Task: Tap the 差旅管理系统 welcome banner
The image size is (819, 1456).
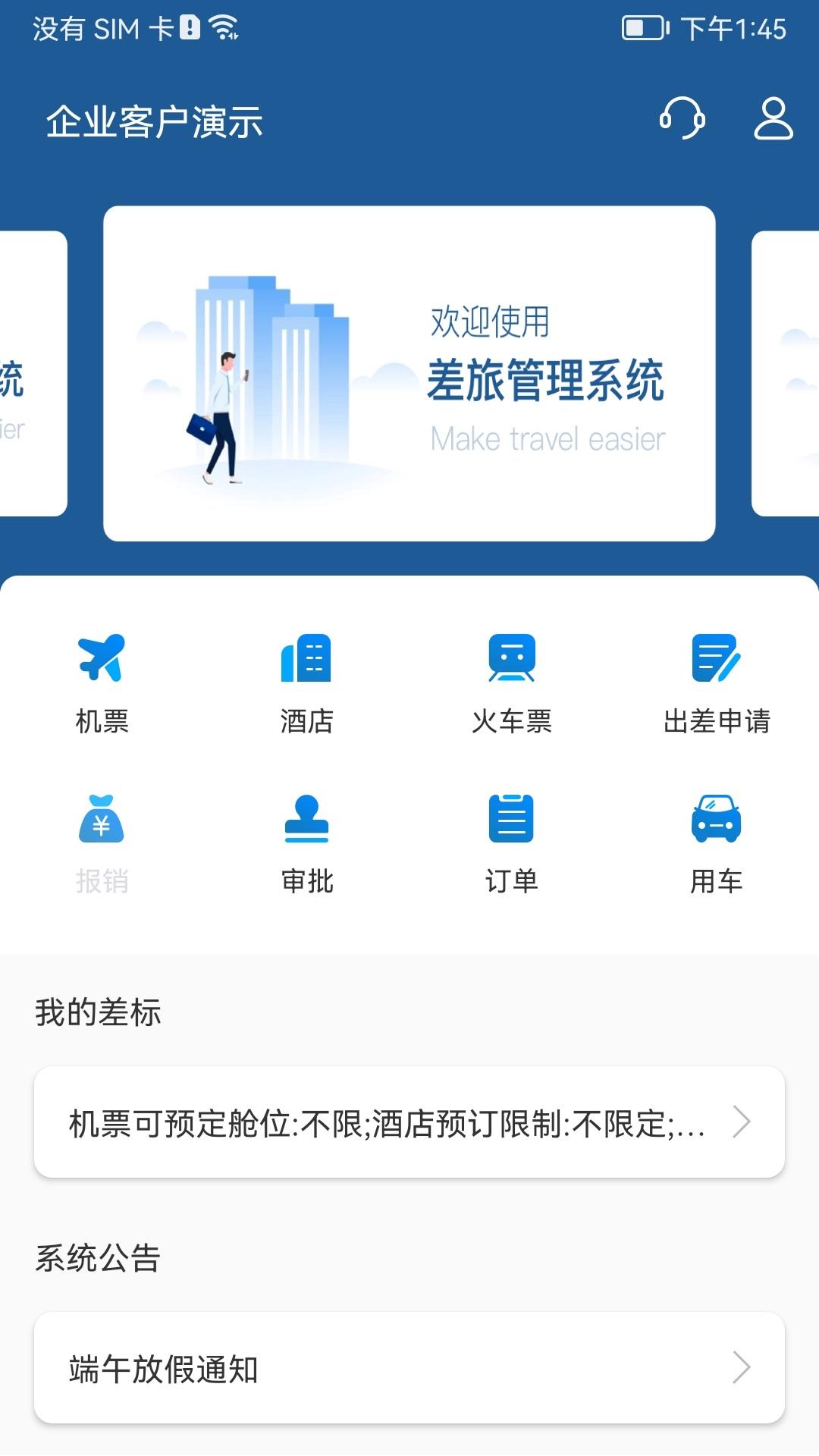Action: [409, 374]
